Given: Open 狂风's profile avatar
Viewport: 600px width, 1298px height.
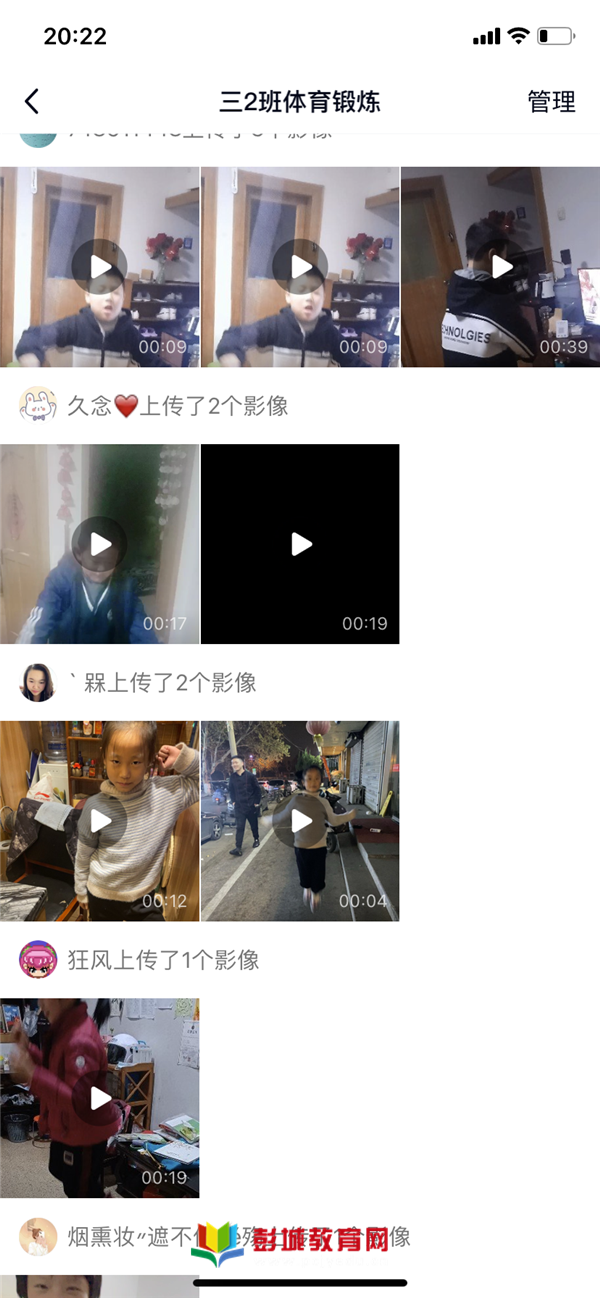Looking at the screenshot, I should coord(38,960).
